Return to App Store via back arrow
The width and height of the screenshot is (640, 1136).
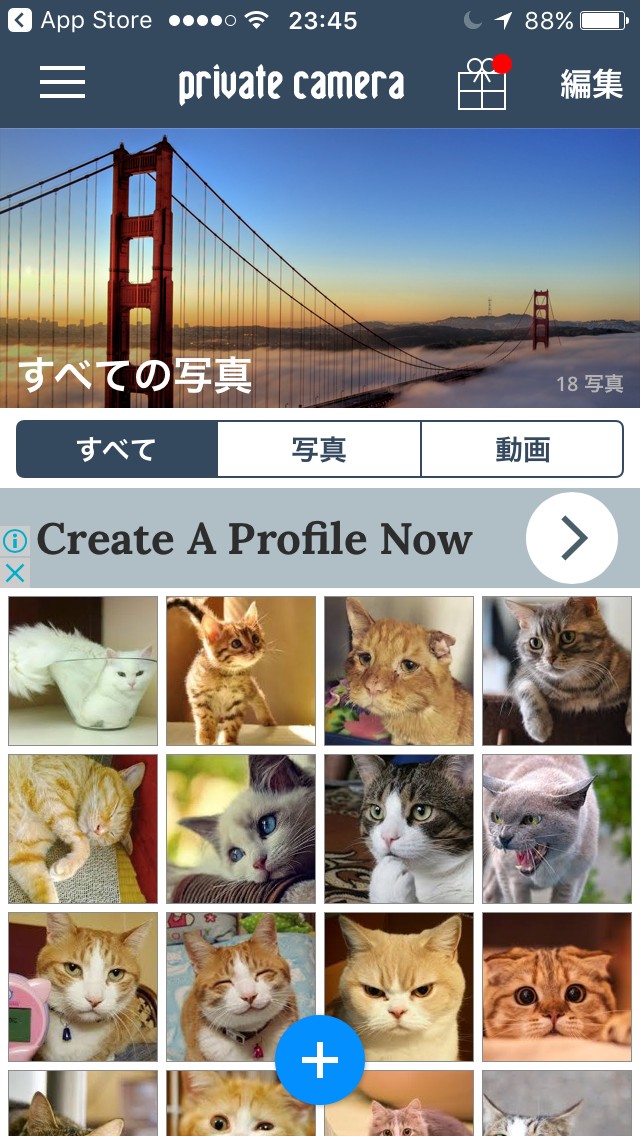pos(20,20)
